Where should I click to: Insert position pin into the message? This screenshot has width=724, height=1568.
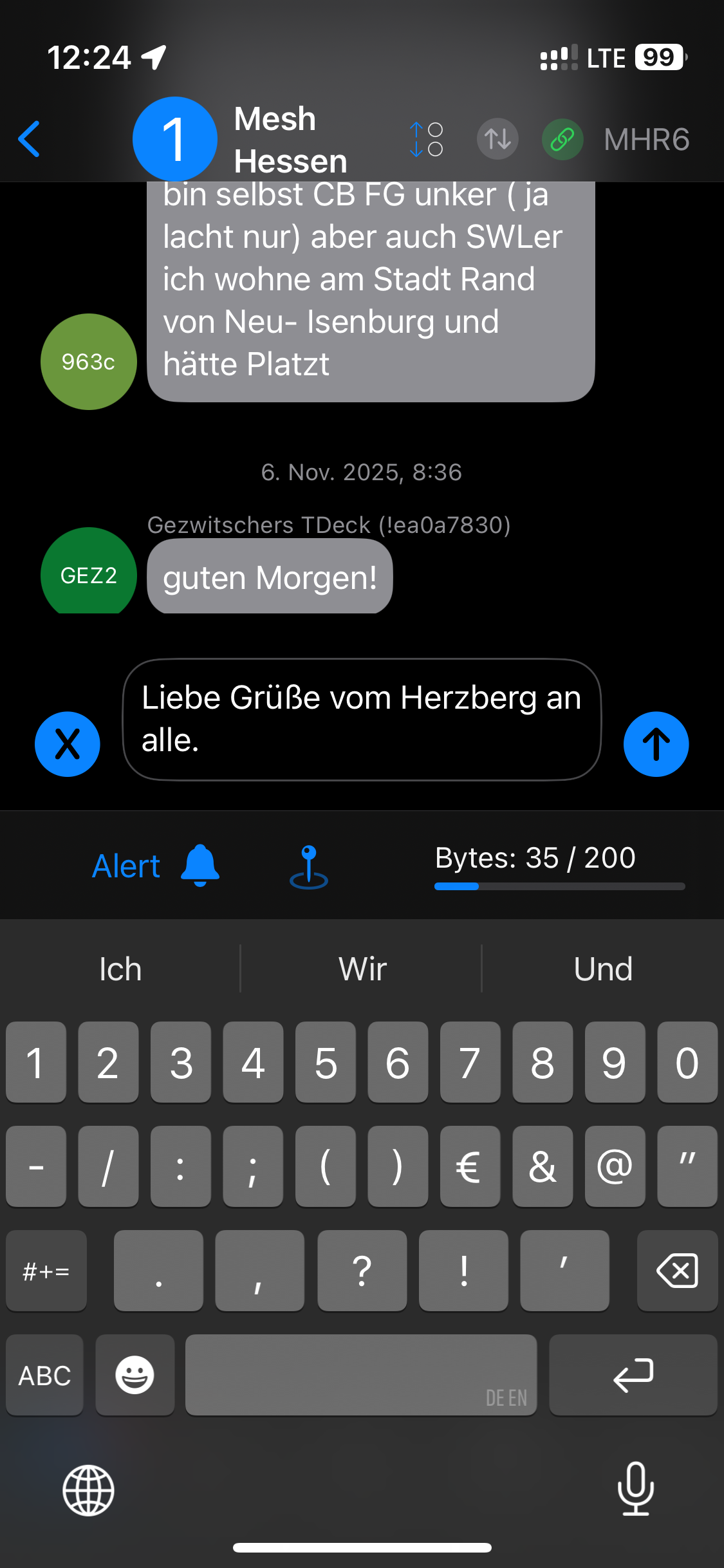pos(309,866)
